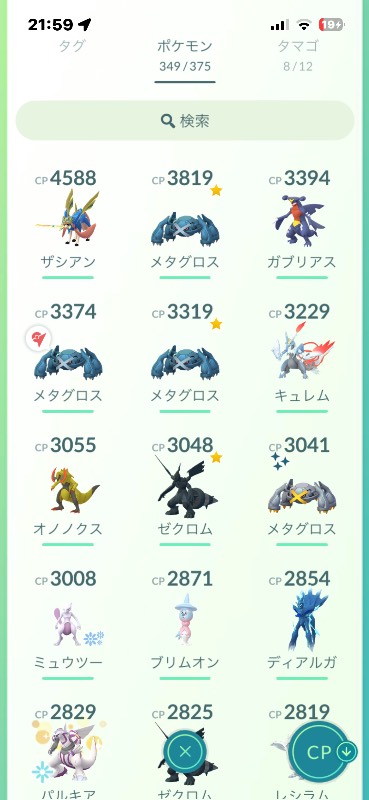Open ザシアン with CP 4588
The height and width of the screenshot is (800, 369).
(68, 223)
